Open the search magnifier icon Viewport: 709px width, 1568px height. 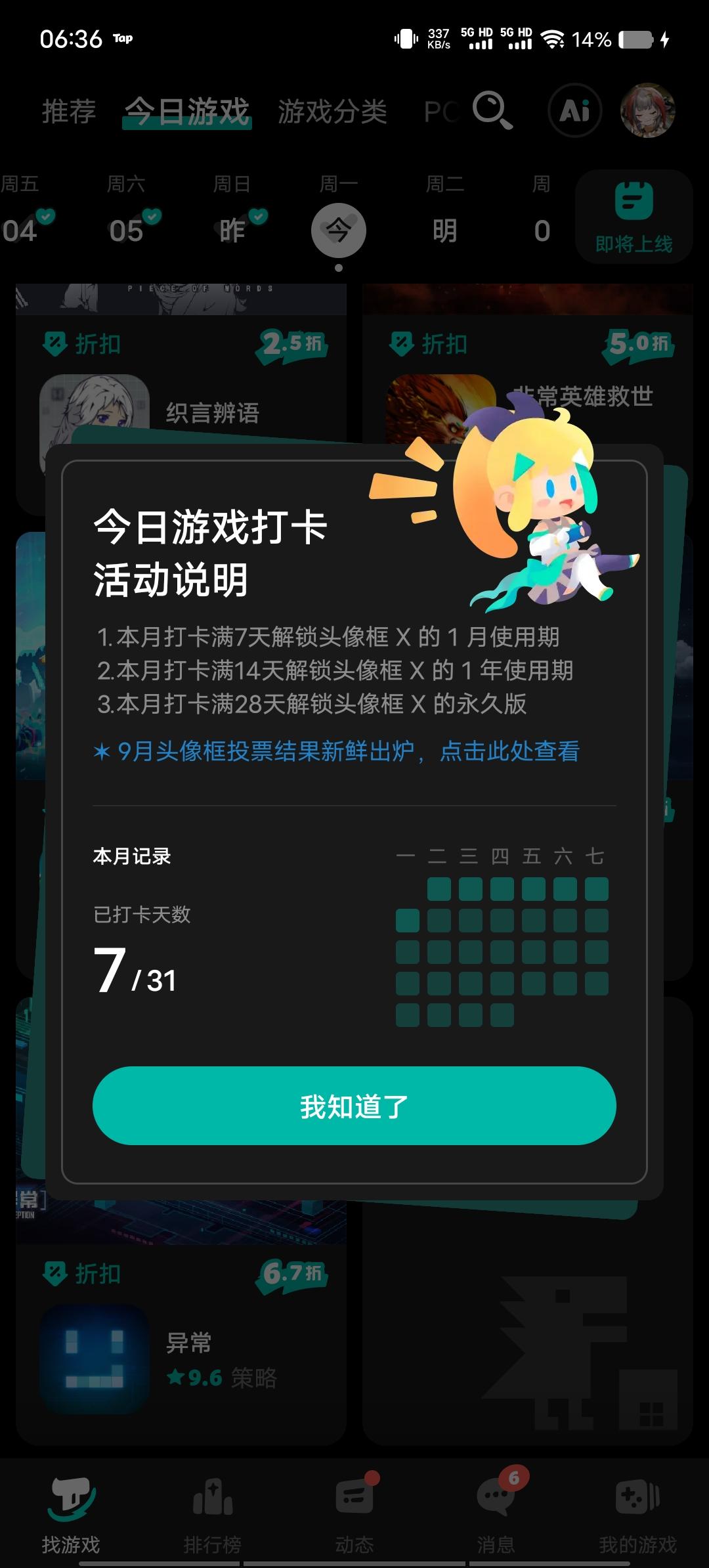[491, 109]
